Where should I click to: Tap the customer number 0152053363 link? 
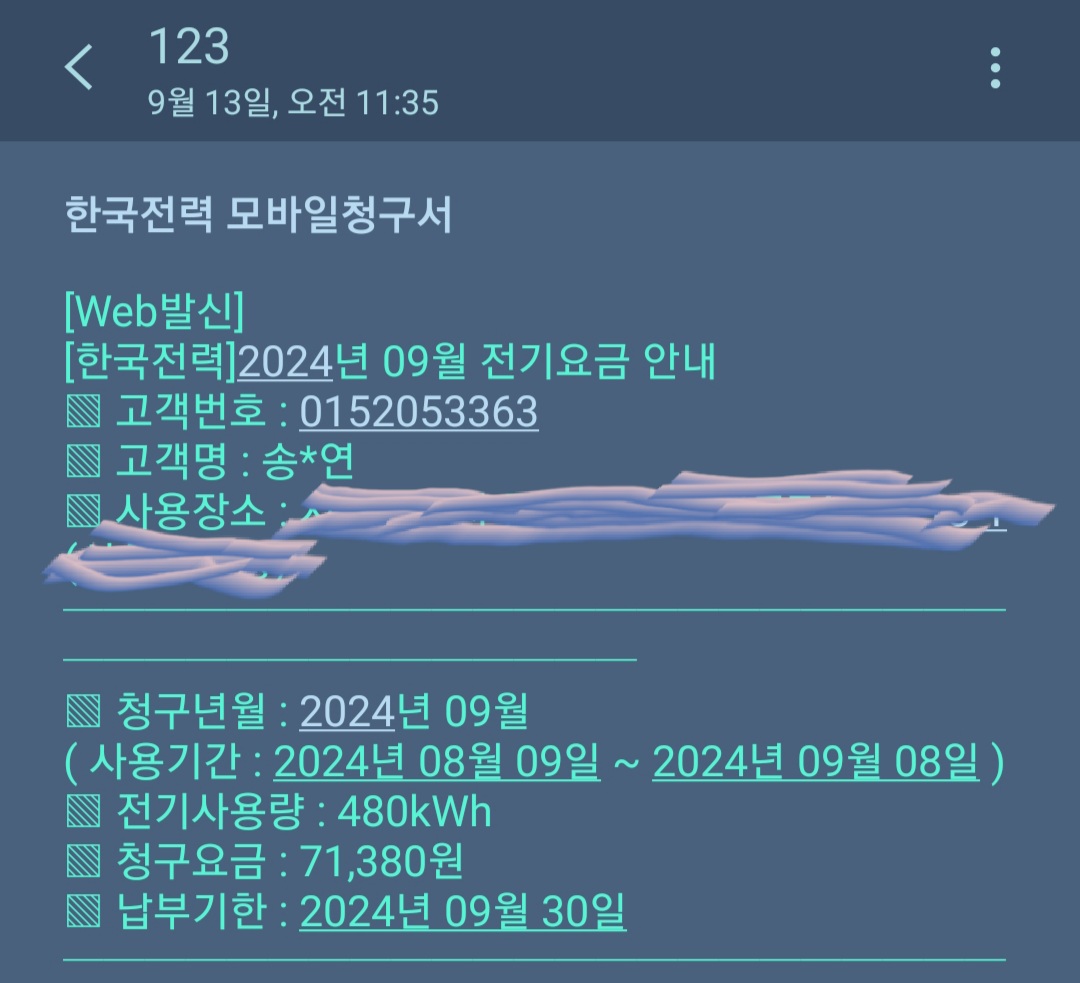click(419, 412)
